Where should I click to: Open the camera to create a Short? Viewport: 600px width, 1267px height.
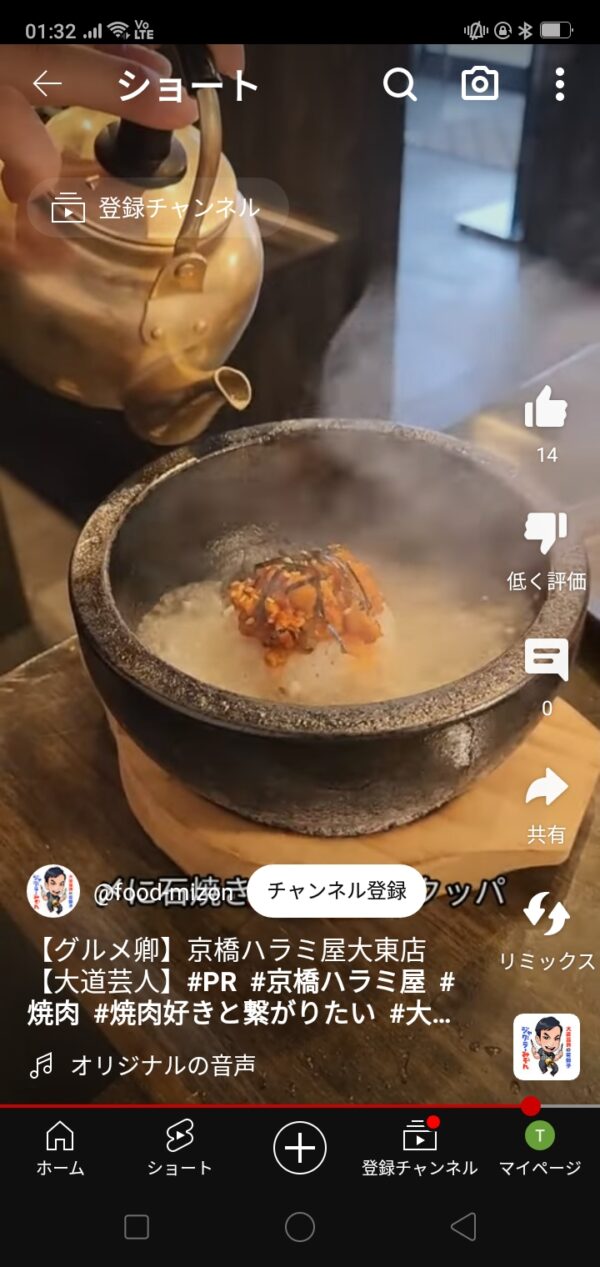480,85
